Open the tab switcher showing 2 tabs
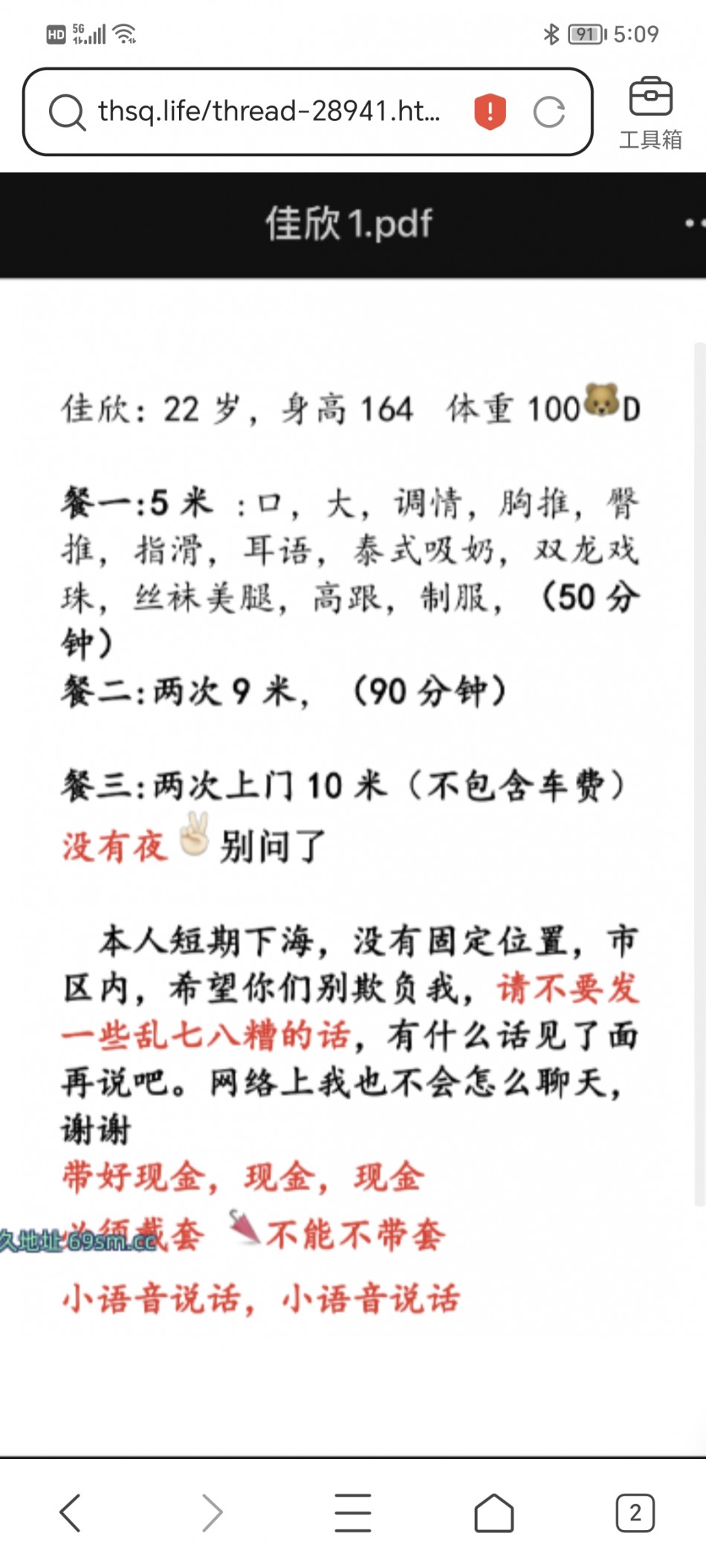 click(635, 1513)
